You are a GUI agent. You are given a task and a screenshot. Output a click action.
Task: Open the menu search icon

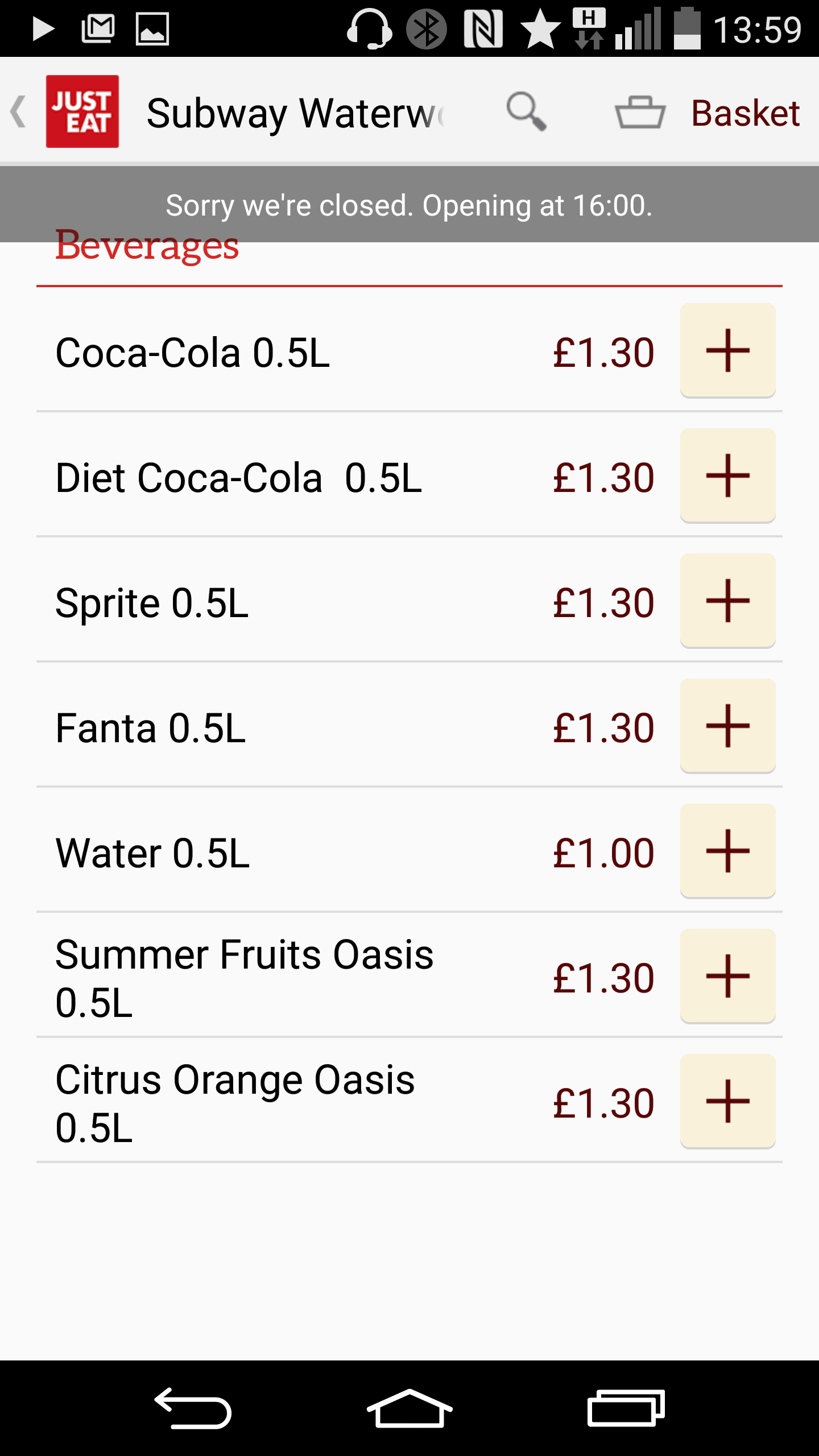(x=526, y=111)
